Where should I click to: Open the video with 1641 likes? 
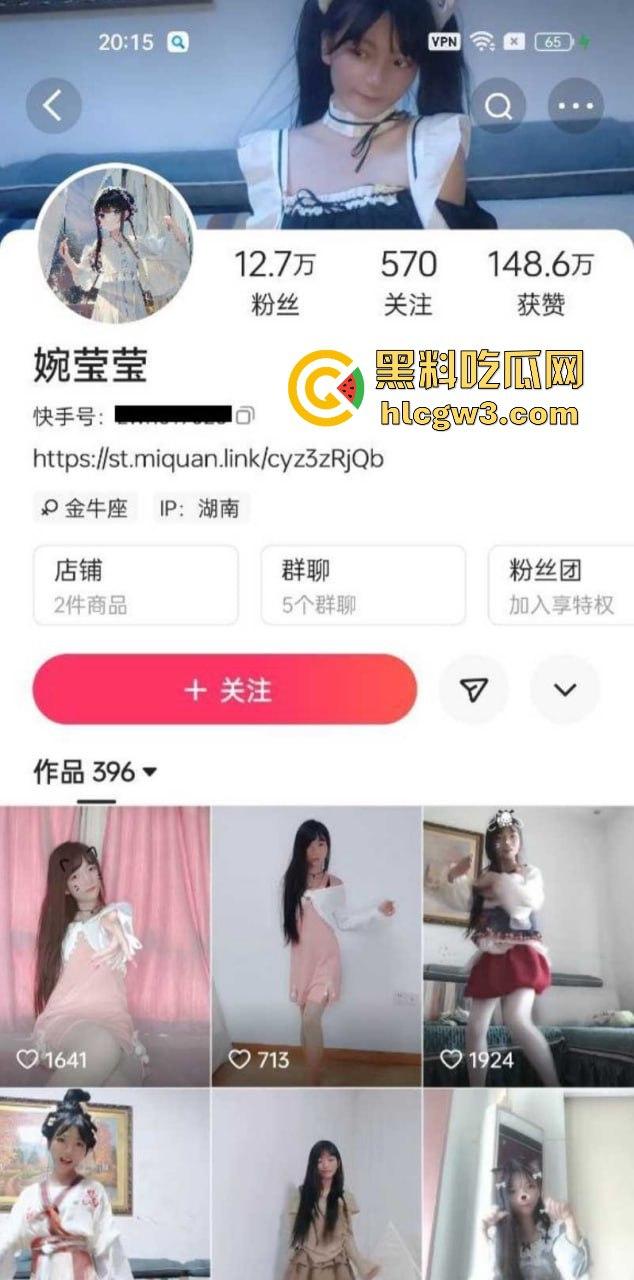tap(105, 945)
